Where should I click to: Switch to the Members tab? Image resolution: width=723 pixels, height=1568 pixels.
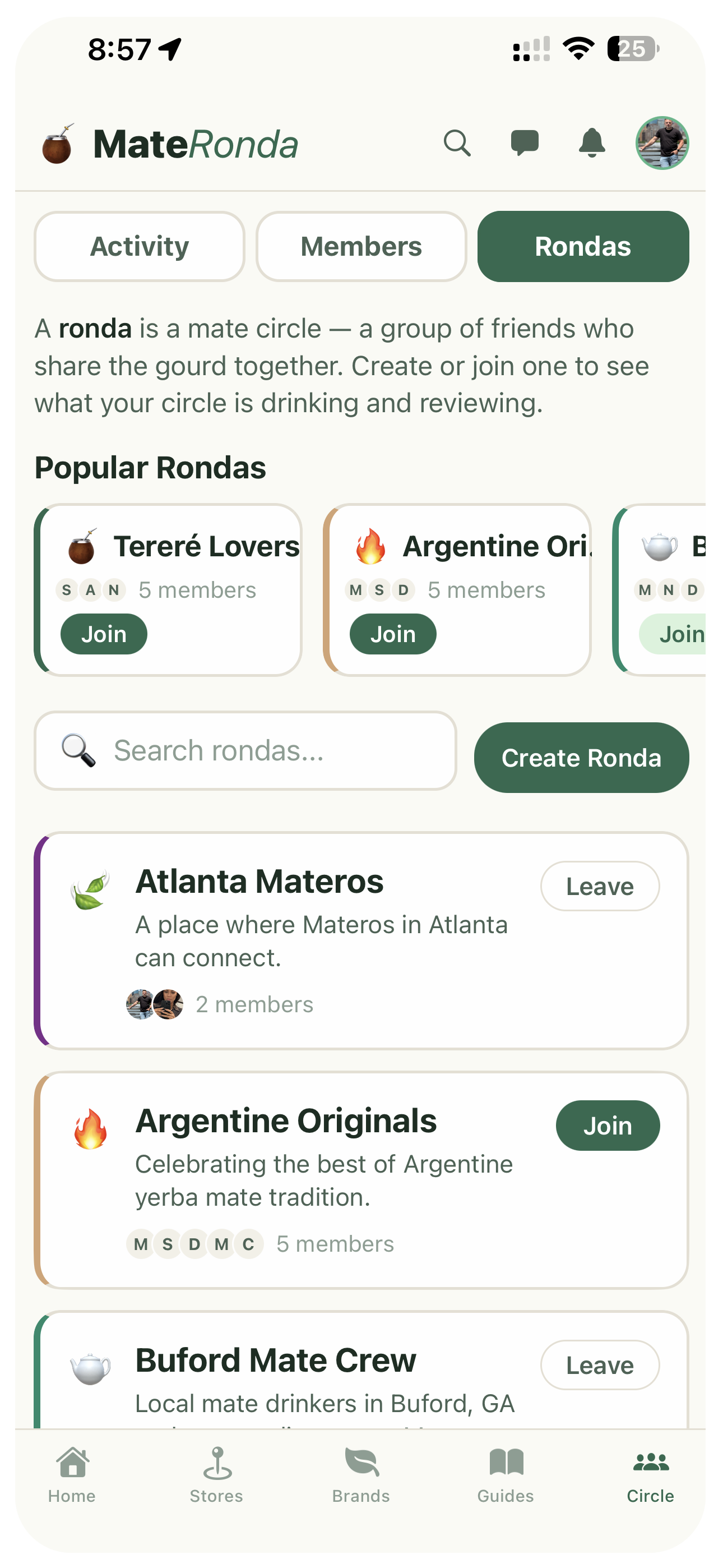tap(361, 247)
